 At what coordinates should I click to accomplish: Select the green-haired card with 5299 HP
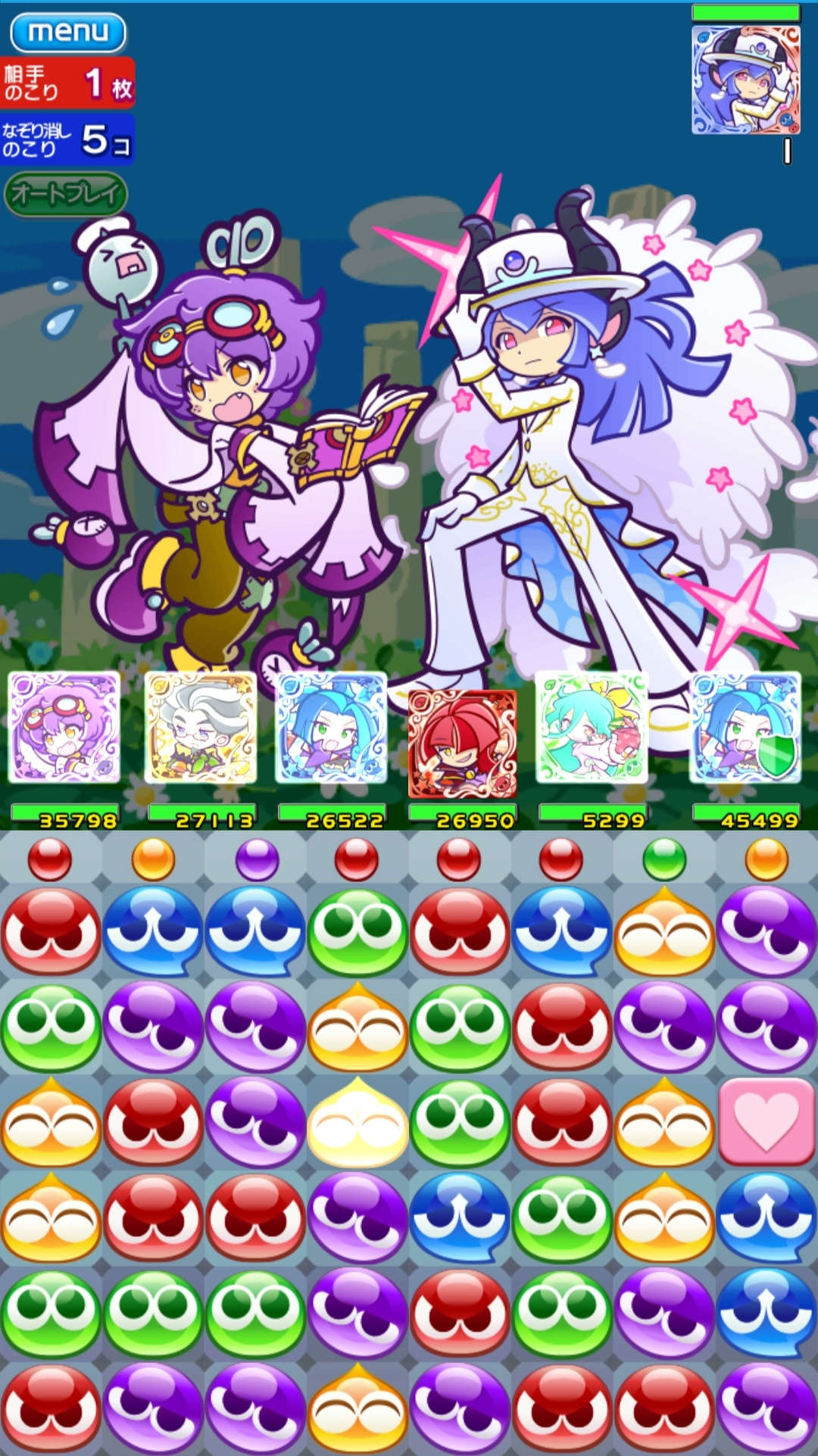(x=592, y=727)
